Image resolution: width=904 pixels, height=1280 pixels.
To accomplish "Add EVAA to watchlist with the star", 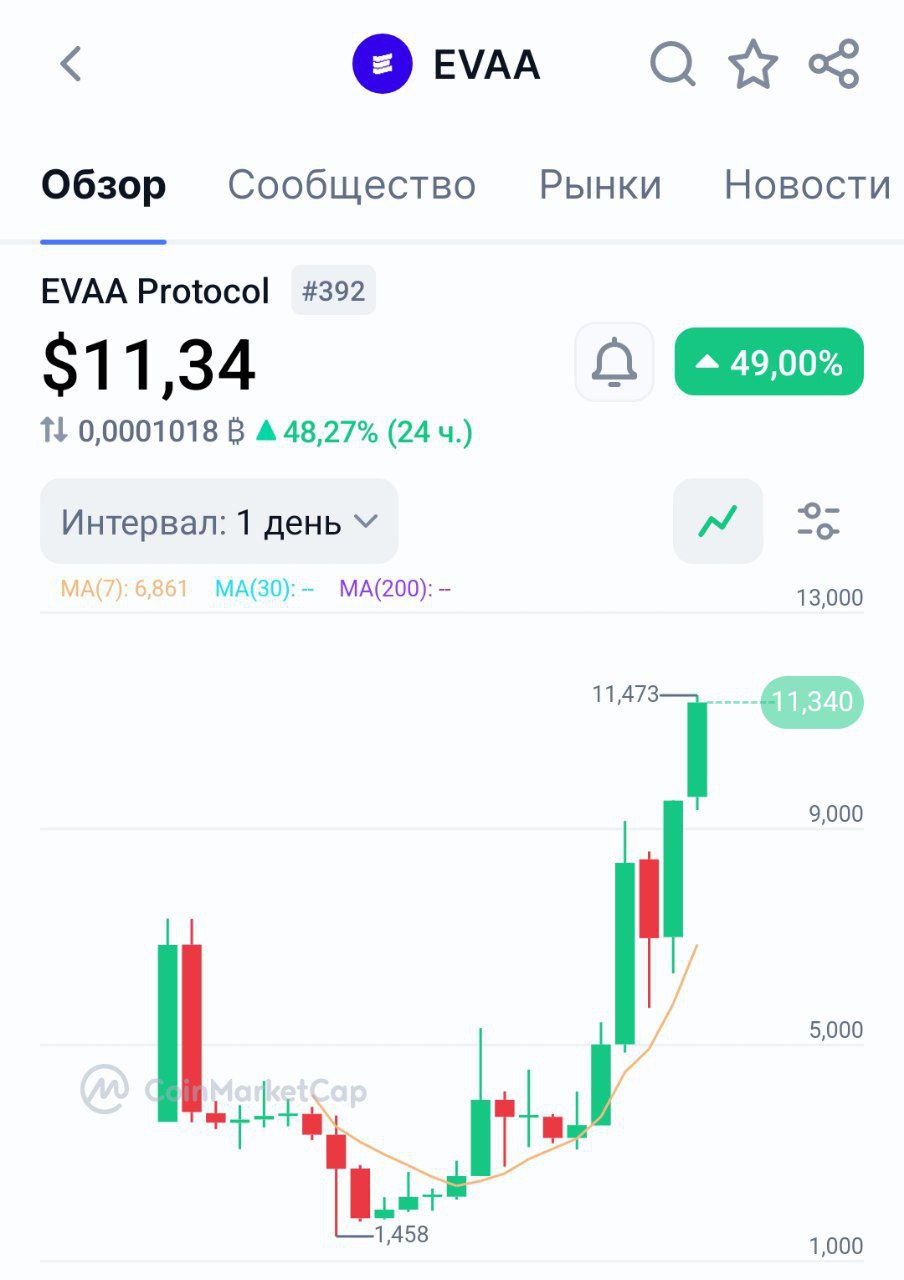I will click(x=752, y=64).
